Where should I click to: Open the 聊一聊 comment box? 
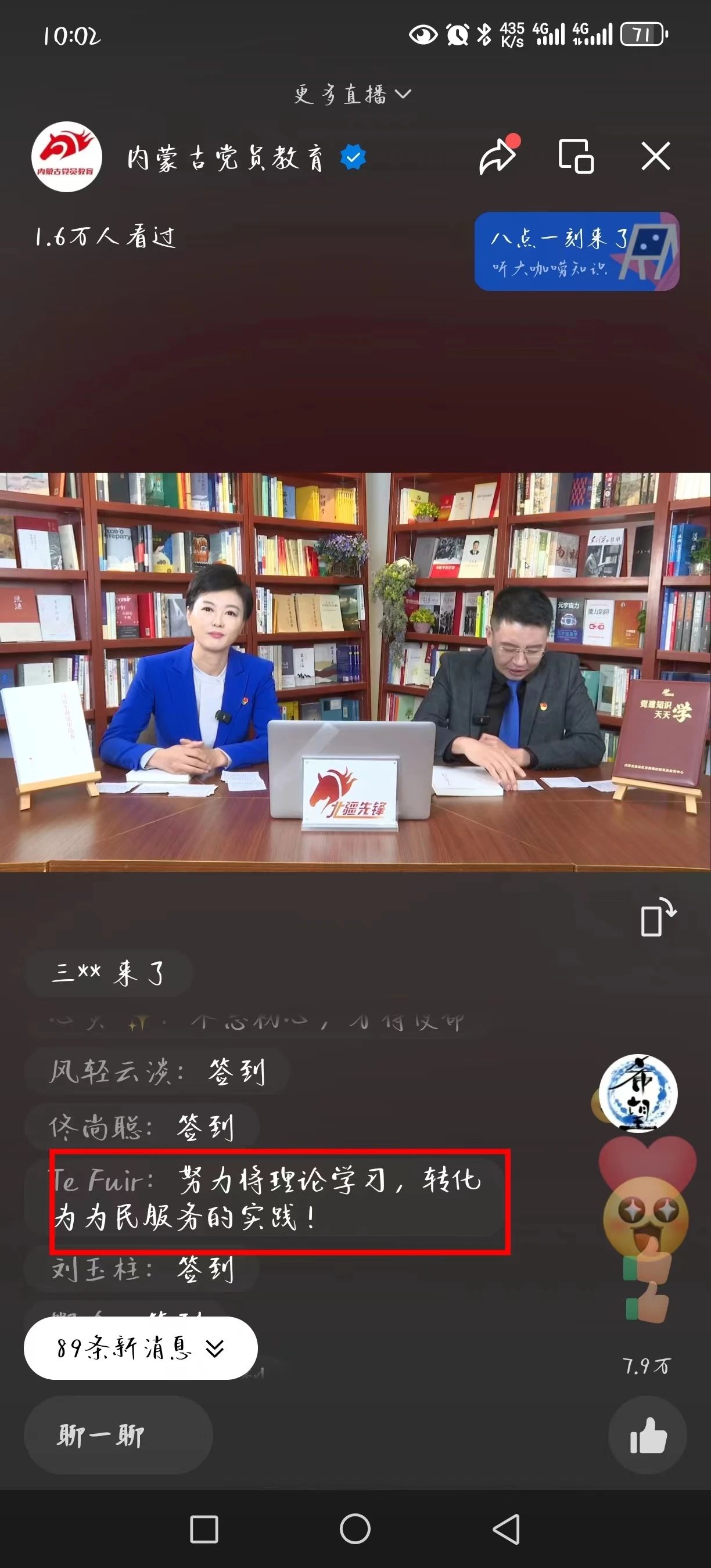[x=118, y=1436]
